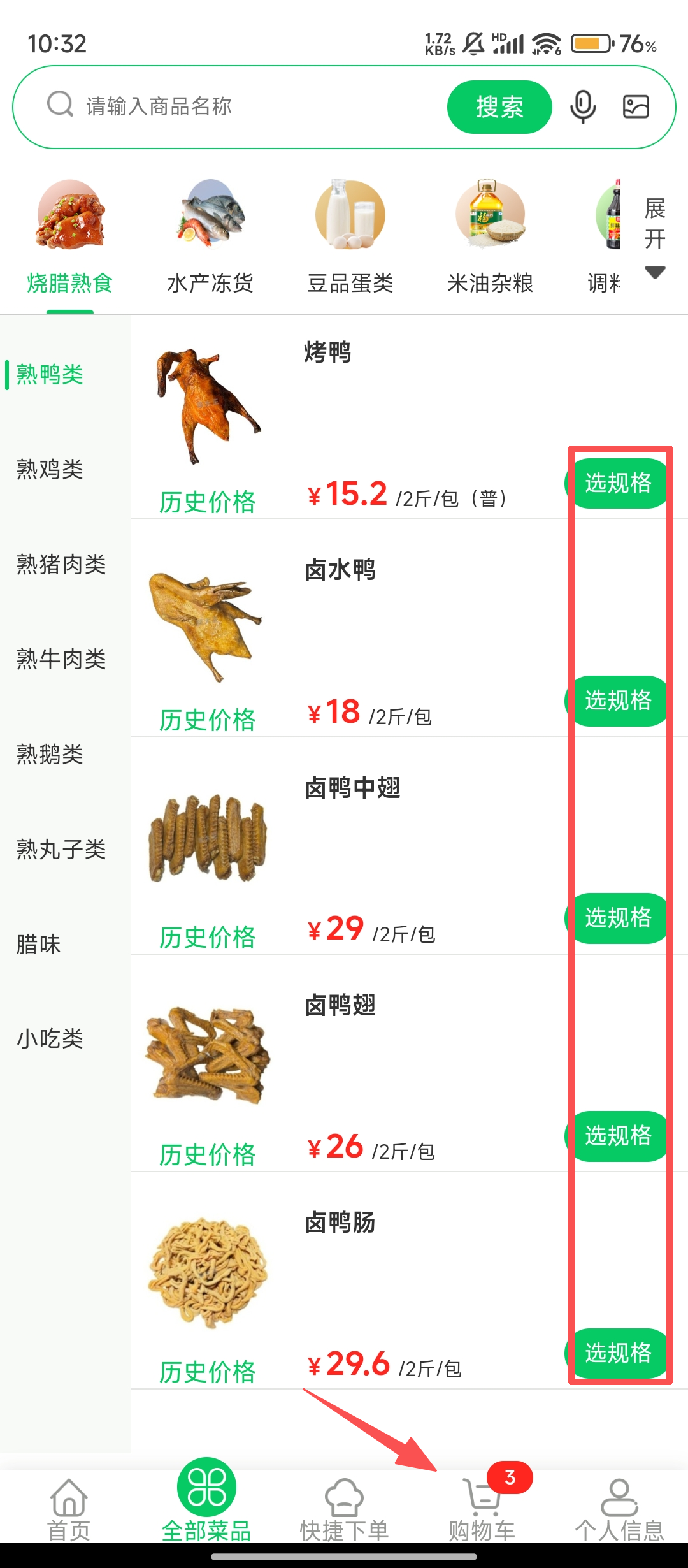The width and height of the screenshot is (688, 1568).
Task: Start voice search with the microphone icon
Action: [x=582, y=106]
